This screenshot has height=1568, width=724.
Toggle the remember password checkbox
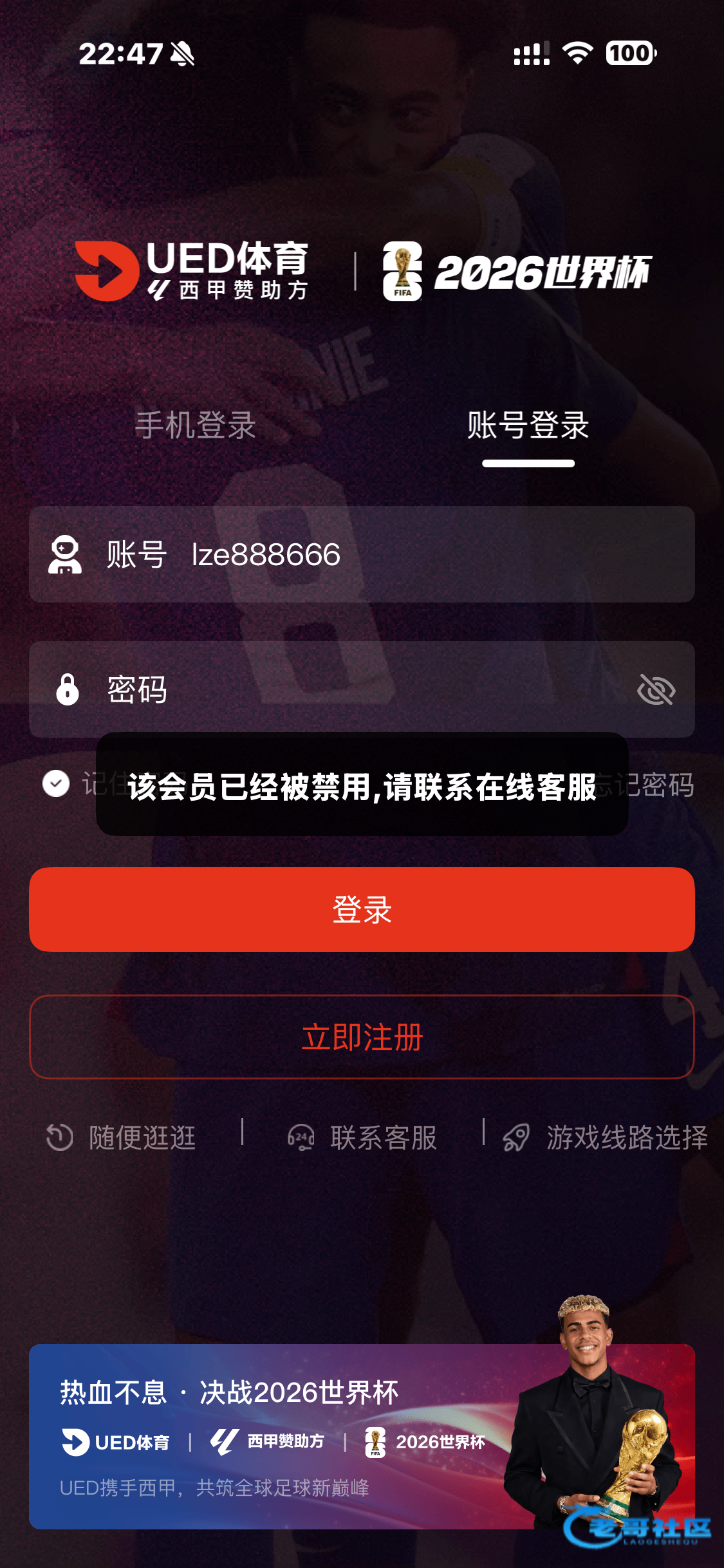pyautogui.click(x=56, y=783)
